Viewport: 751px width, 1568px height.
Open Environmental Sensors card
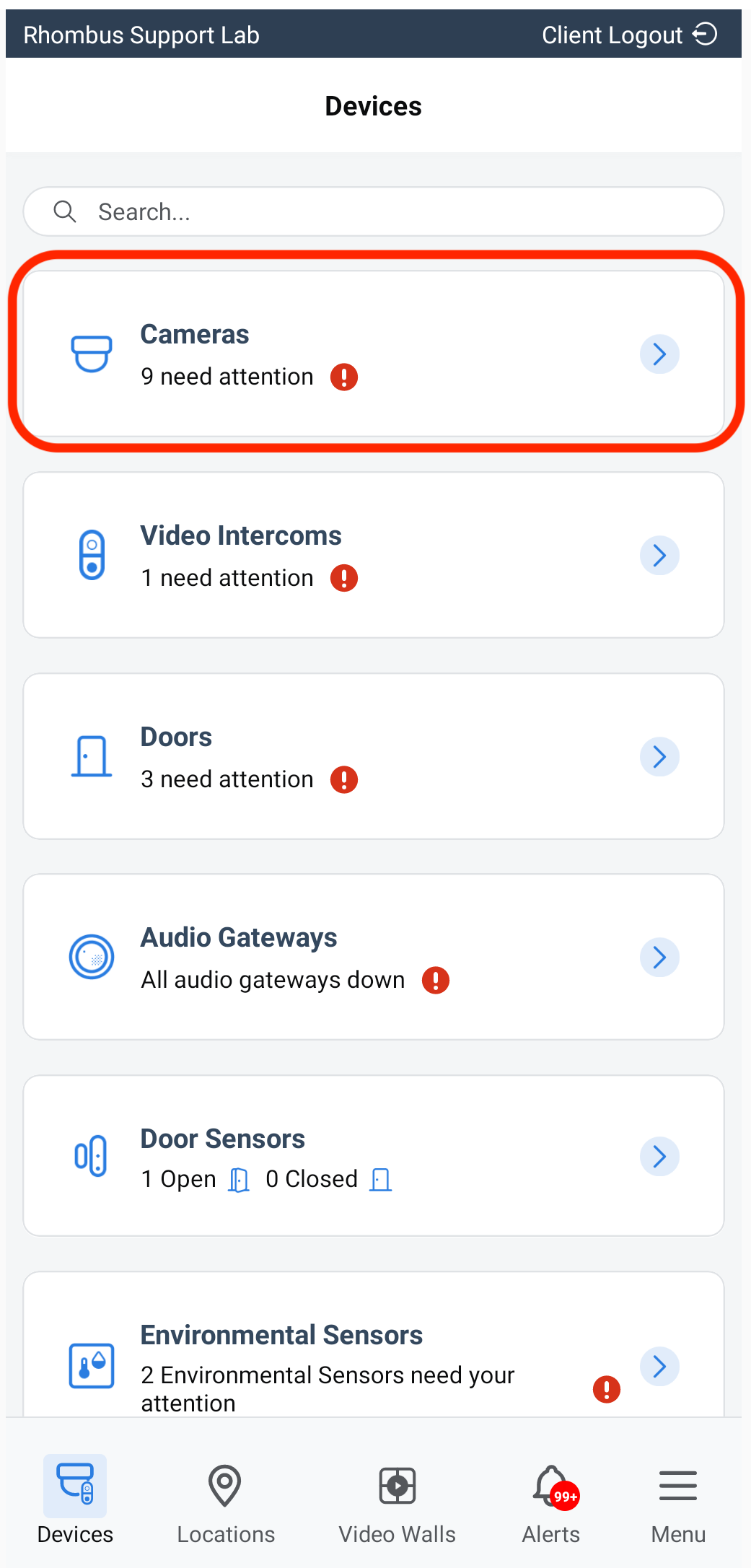373,1357
